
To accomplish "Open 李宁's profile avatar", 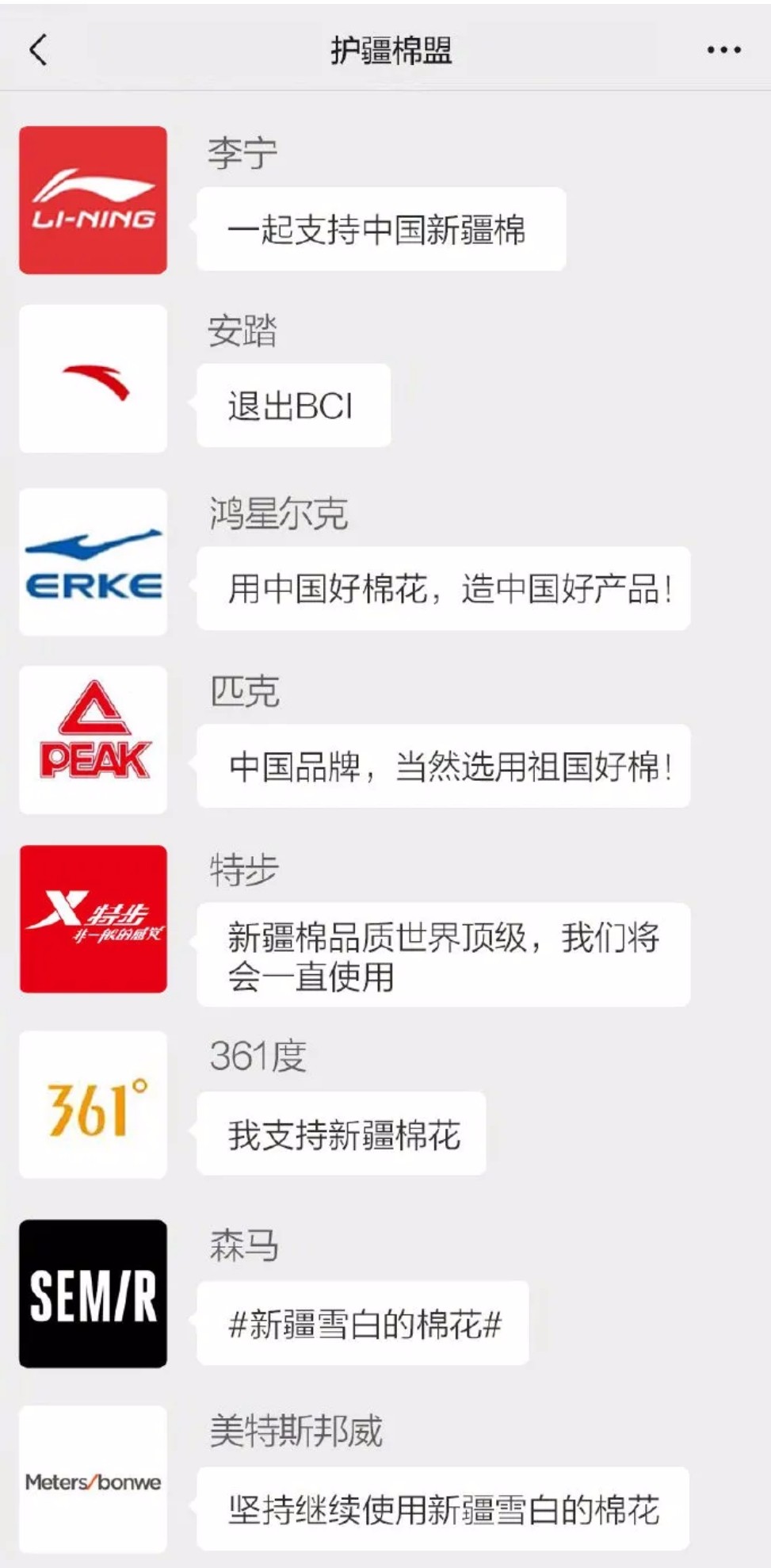I will pyautogui.click(x=93, y=200).
